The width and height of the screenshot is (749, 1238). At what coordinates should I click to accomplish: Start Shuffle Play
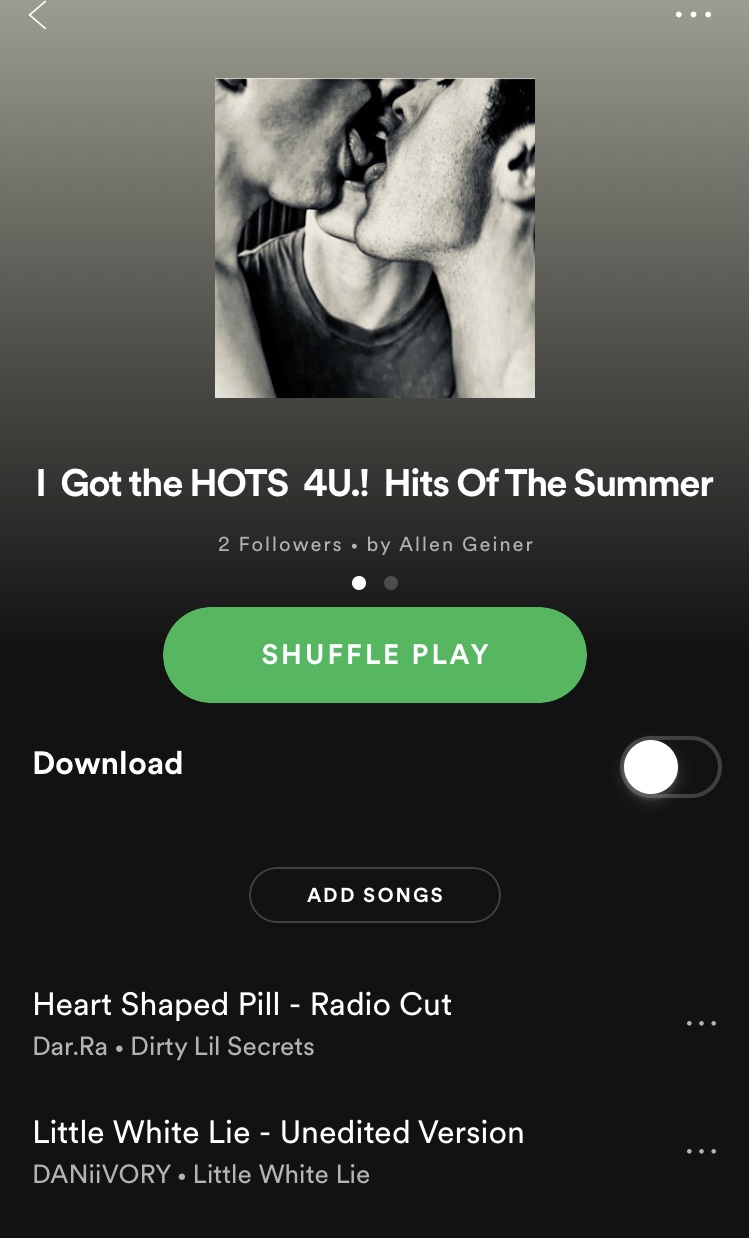pyautogui.click(x=374, y=655)
